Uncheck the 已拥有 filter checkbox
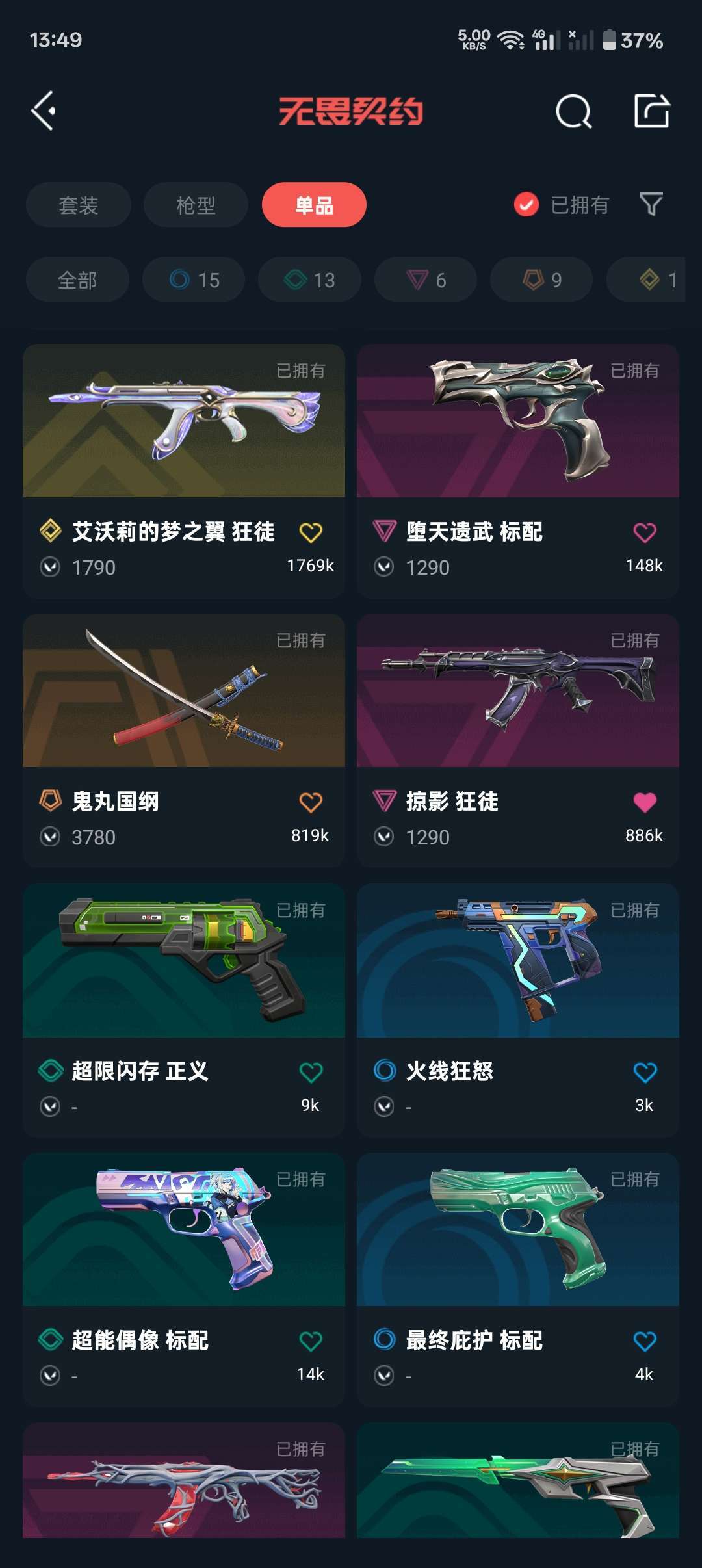This screenshot has width=702, height=1568. point(526,205)
